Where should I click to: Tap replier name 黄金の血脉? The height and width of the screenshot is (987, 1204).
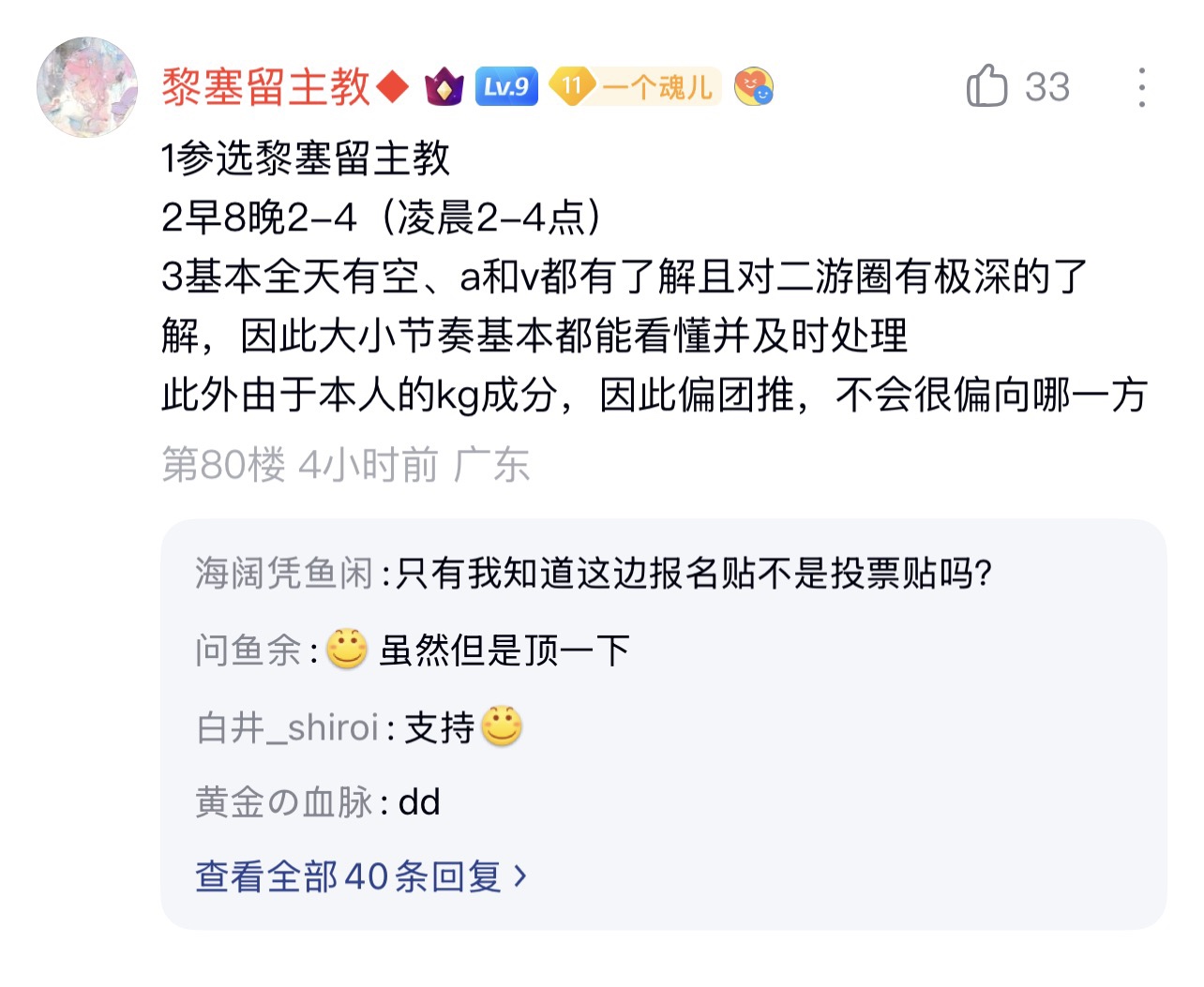pyautogui.click(x=284, y=802)
